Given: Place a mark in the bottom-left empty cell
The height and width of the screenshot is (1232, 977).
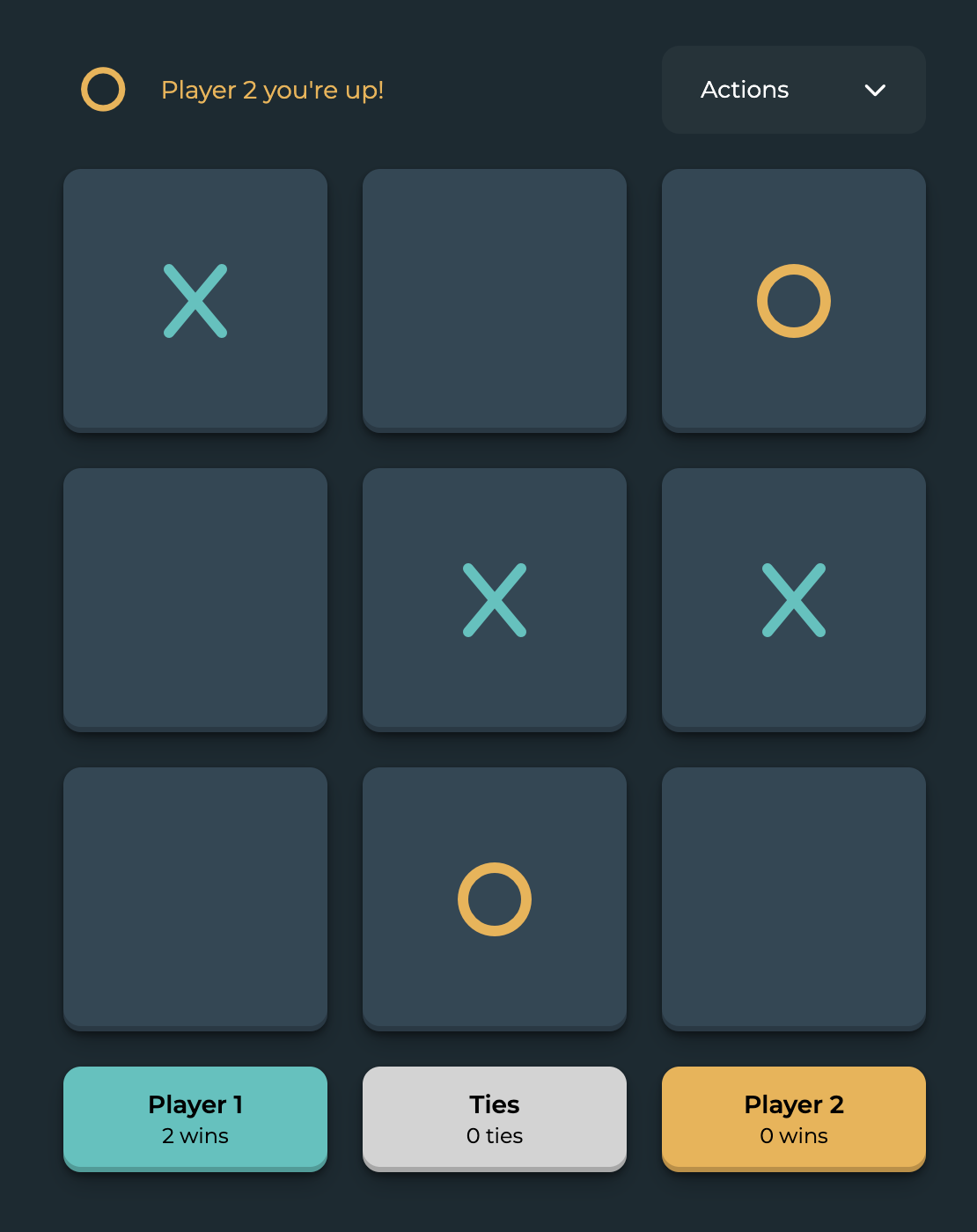Looking at the screenshot, I should [195, 898].
